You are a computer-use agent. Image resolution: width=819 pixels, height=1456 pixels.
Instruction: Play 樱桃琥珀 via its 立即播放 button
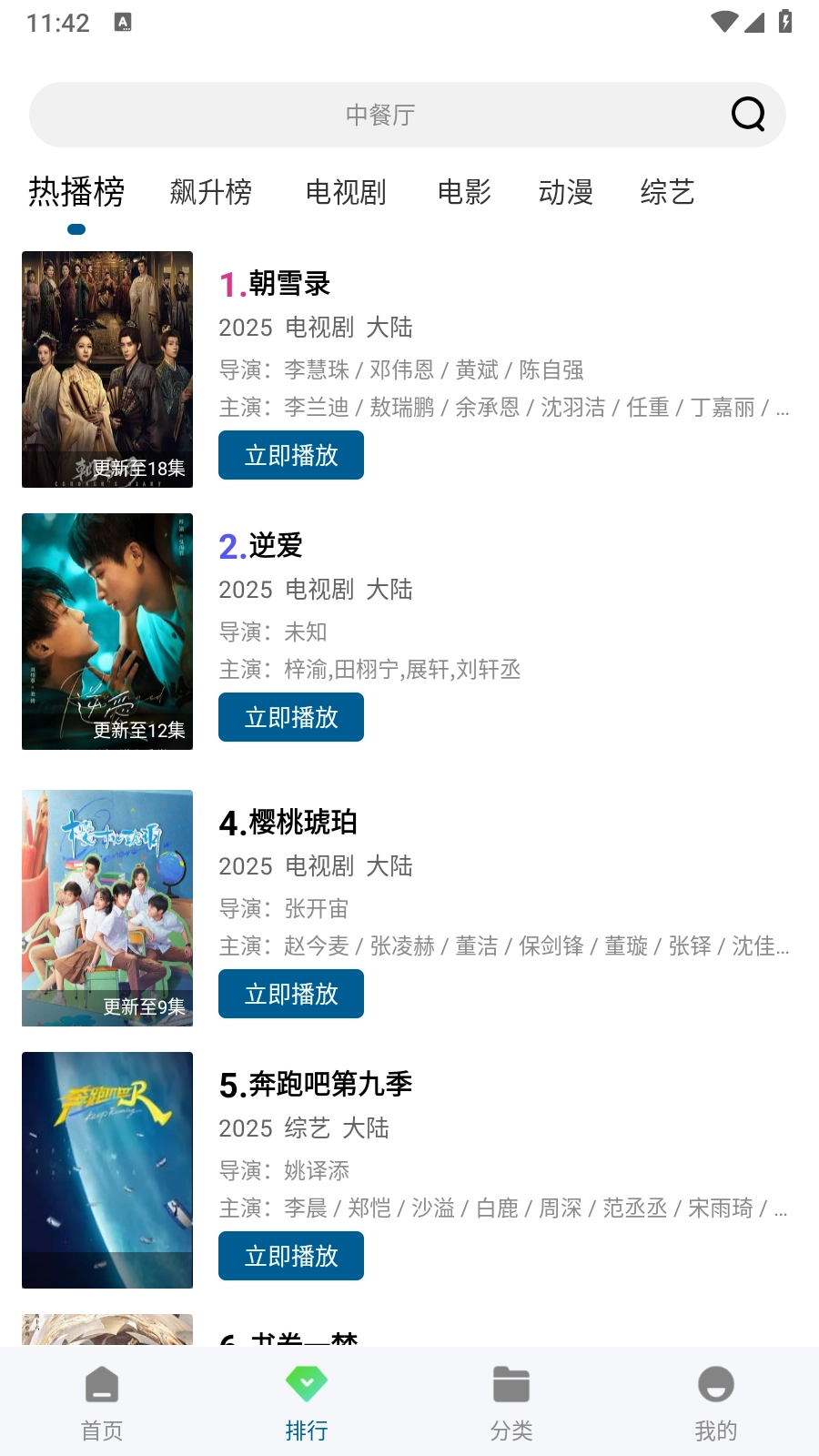(290, 994)
